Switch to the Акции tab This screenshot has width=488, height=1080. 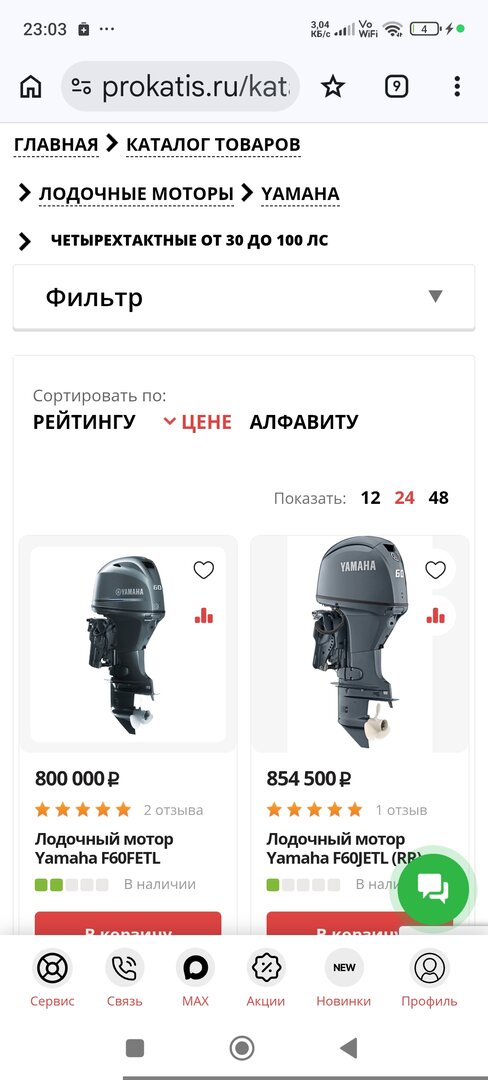click(x=266, y=978)
